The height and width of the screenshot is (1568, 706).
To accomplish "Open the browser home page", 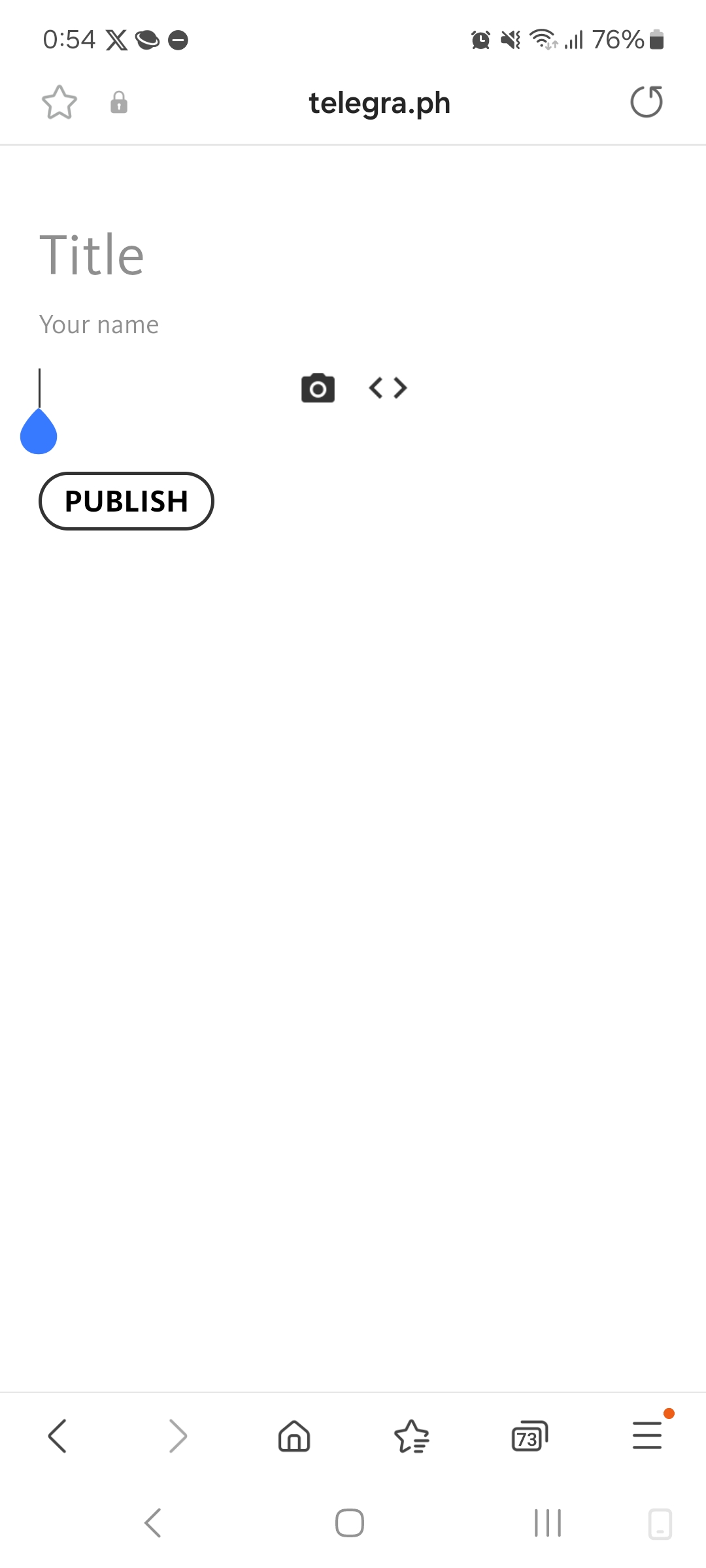I will click(x=294, y=1436).
